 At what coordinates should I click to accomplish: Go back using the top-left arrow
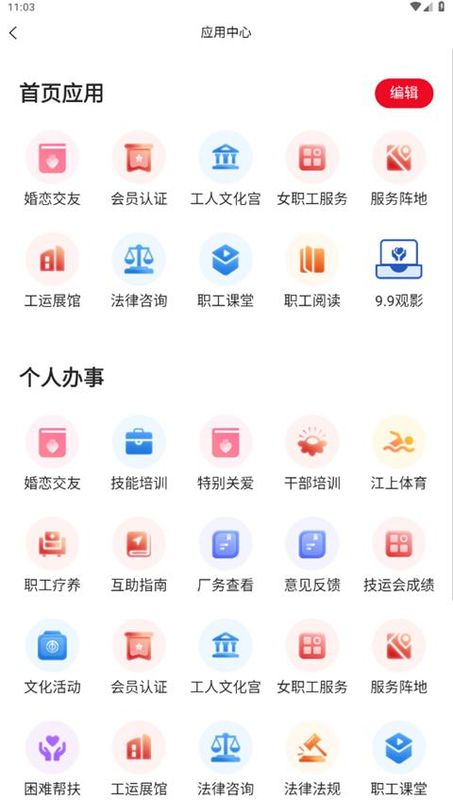coord(13,33)
